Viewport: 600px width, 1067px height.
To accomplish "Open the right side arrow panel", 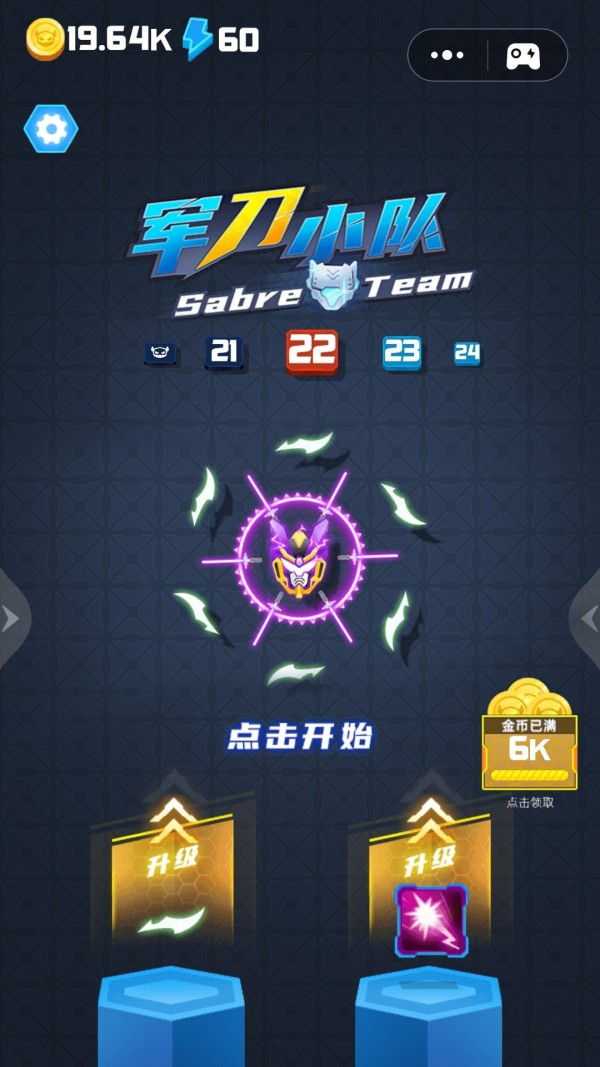I will [588, 619].
